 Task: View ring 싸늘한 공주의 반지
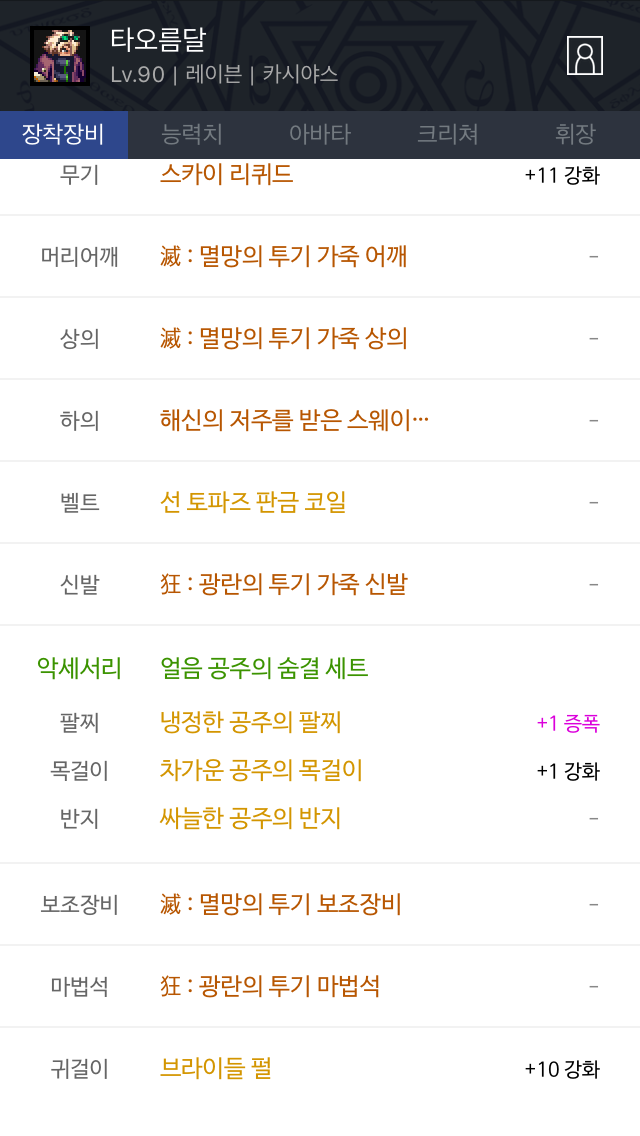click(x=251, y=818)
